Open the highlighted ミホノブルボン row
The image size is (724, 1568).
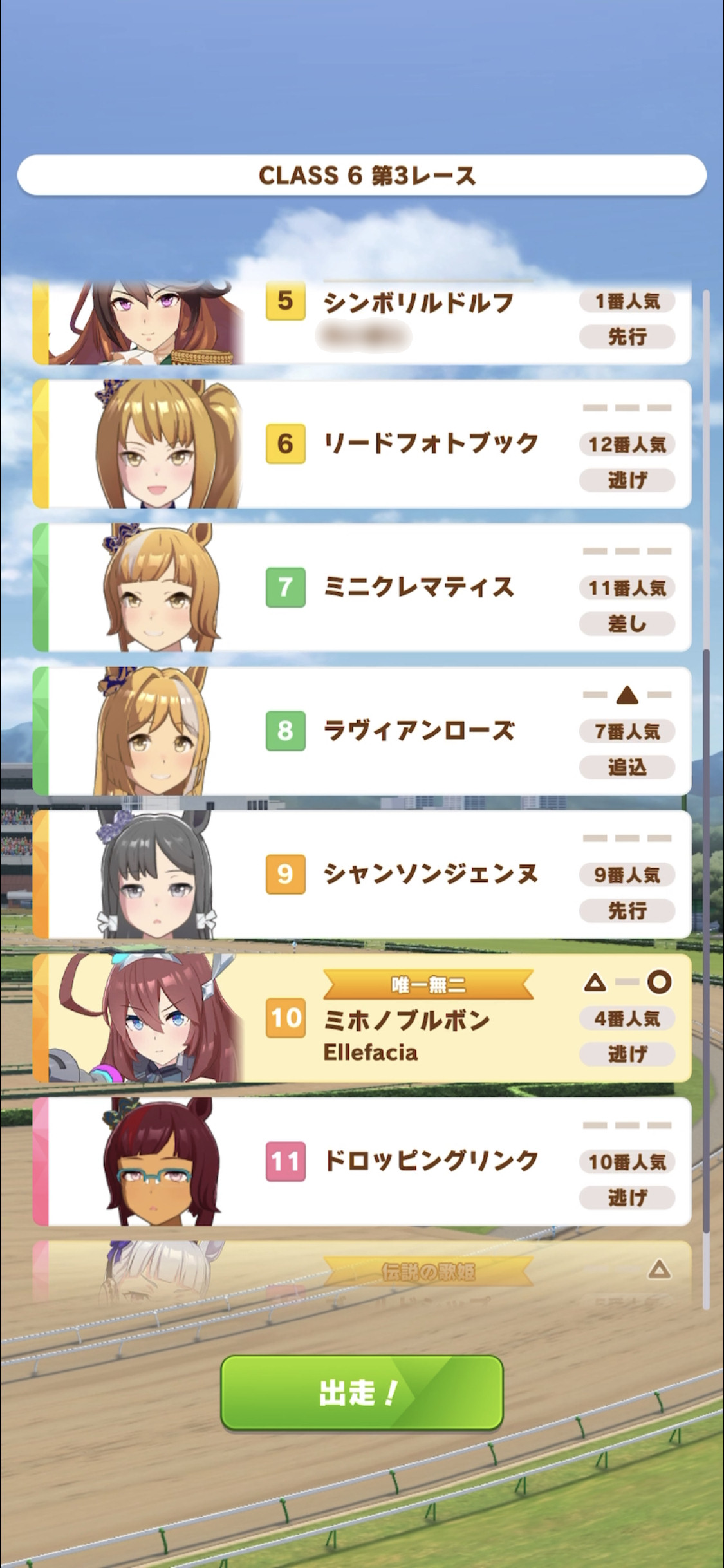click(x=362, y=1018)
